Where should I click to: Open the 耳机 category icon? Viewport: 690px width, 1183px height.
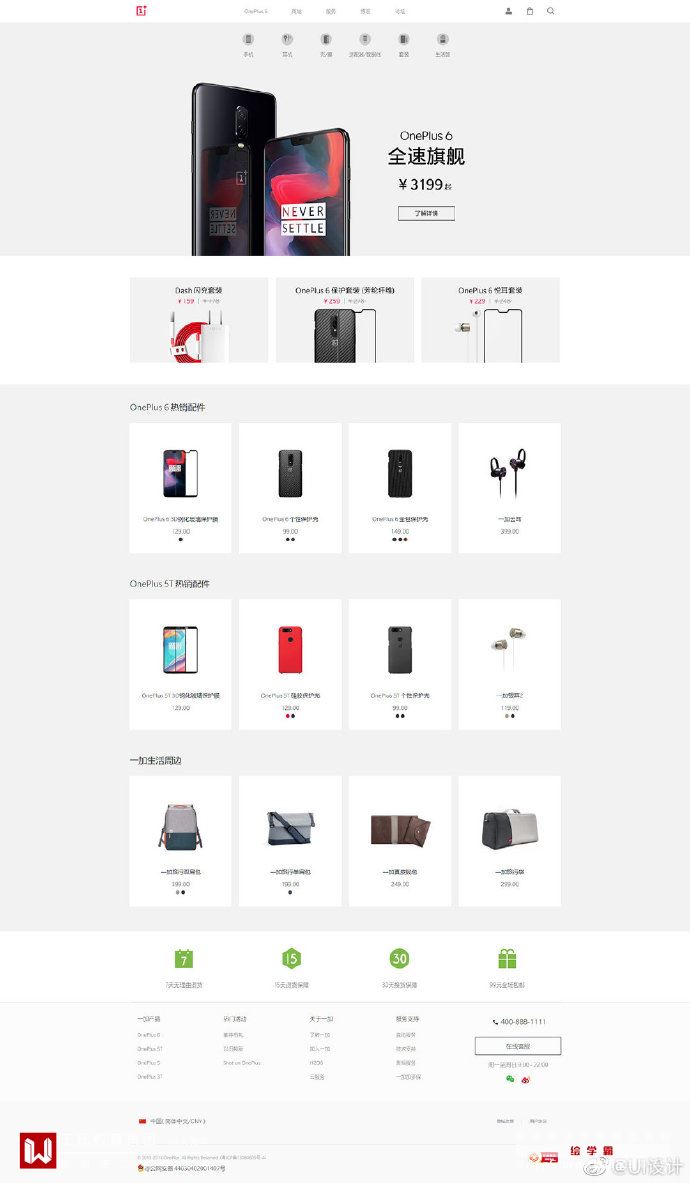(287, 40)
